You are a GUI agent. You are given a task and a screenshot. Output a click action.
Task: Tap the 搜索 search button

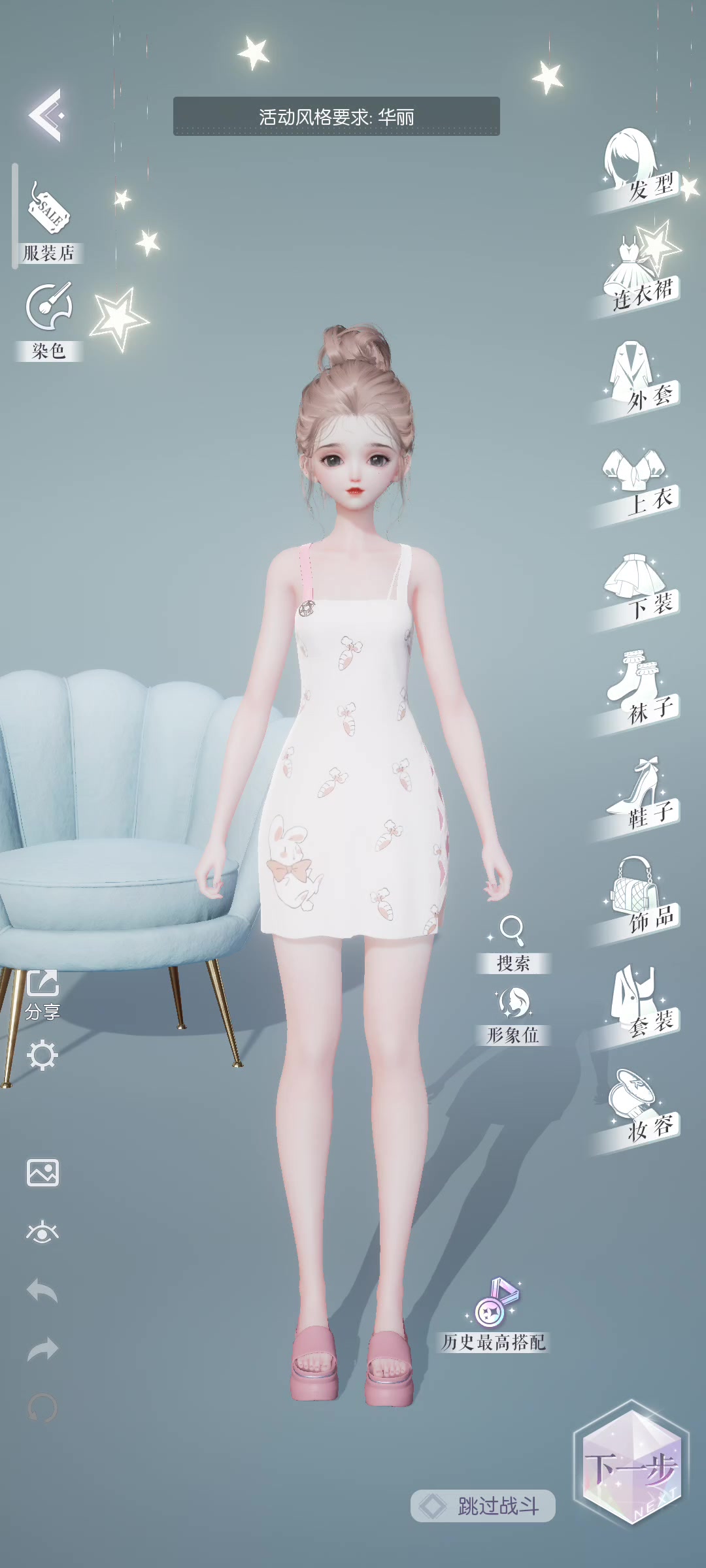tap(513, 943)
